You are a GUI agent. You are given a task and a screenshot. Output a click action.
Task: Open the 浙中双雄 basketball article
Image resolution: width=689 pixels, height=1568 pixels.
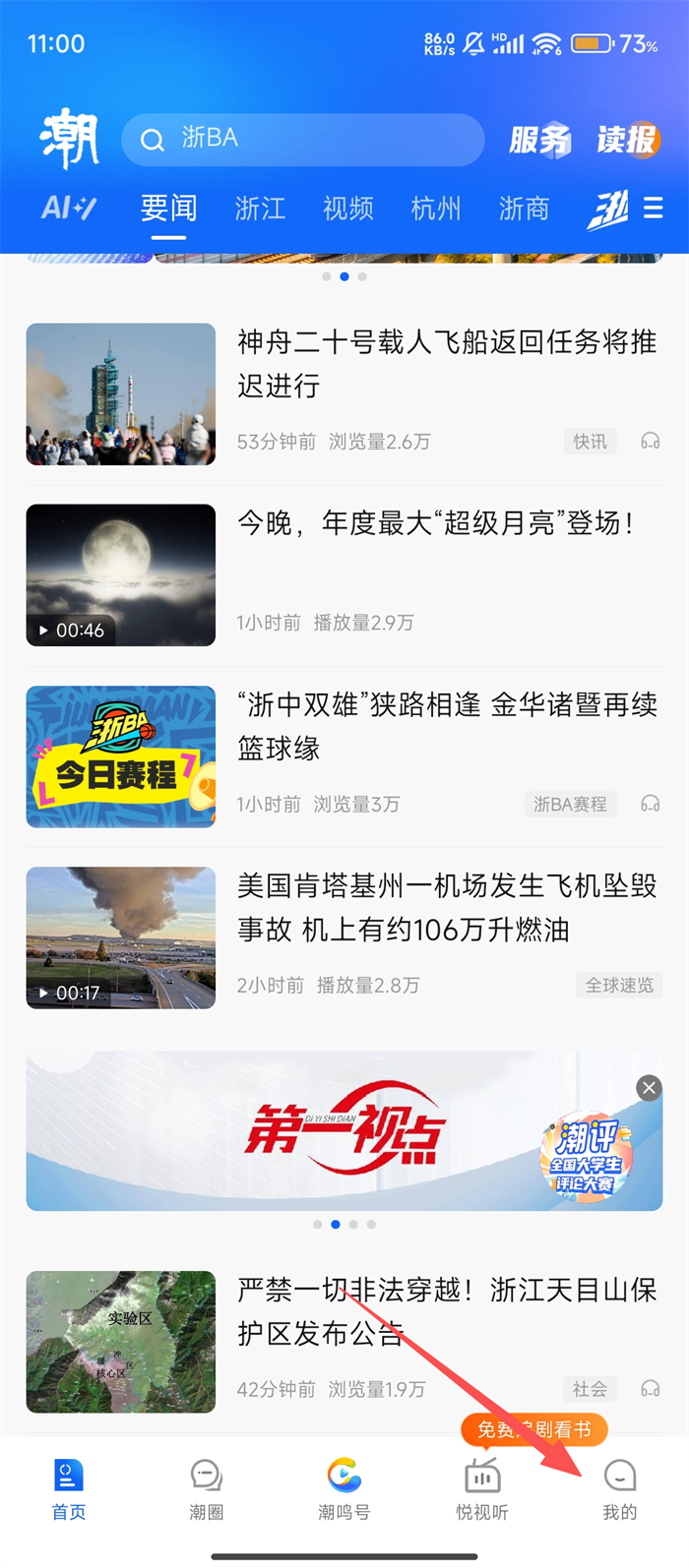446,725
